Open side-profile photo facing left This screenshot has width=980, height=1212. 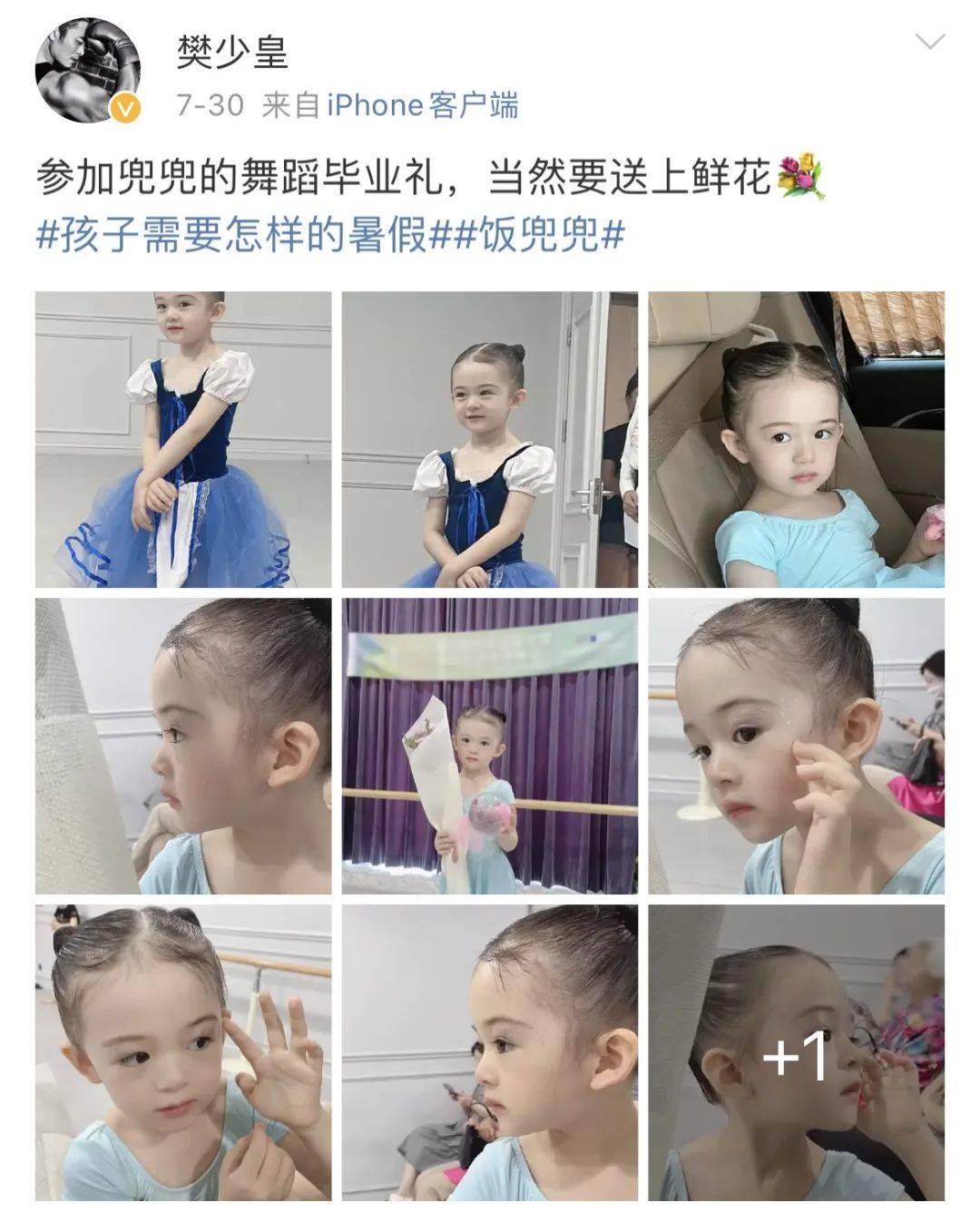click(x=183, y=746)
